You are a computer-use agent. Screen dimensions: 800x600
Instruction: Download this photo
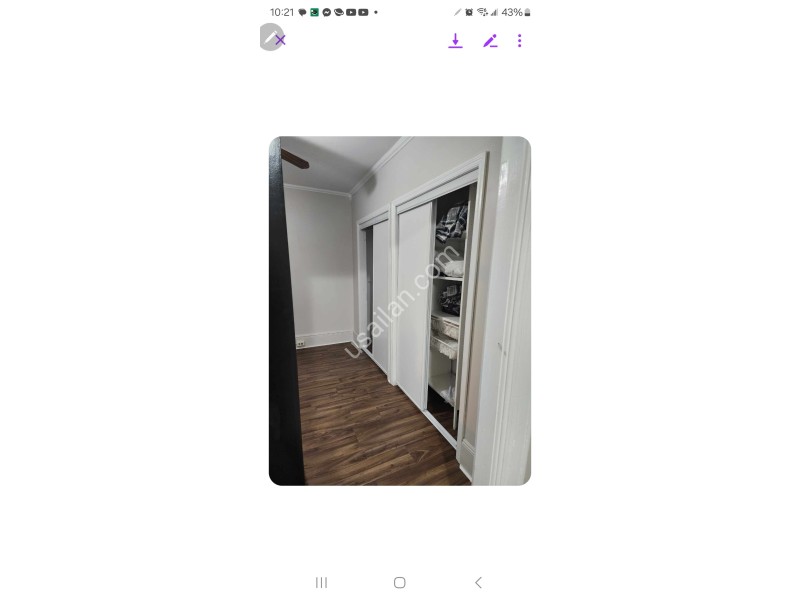(455, 41)
